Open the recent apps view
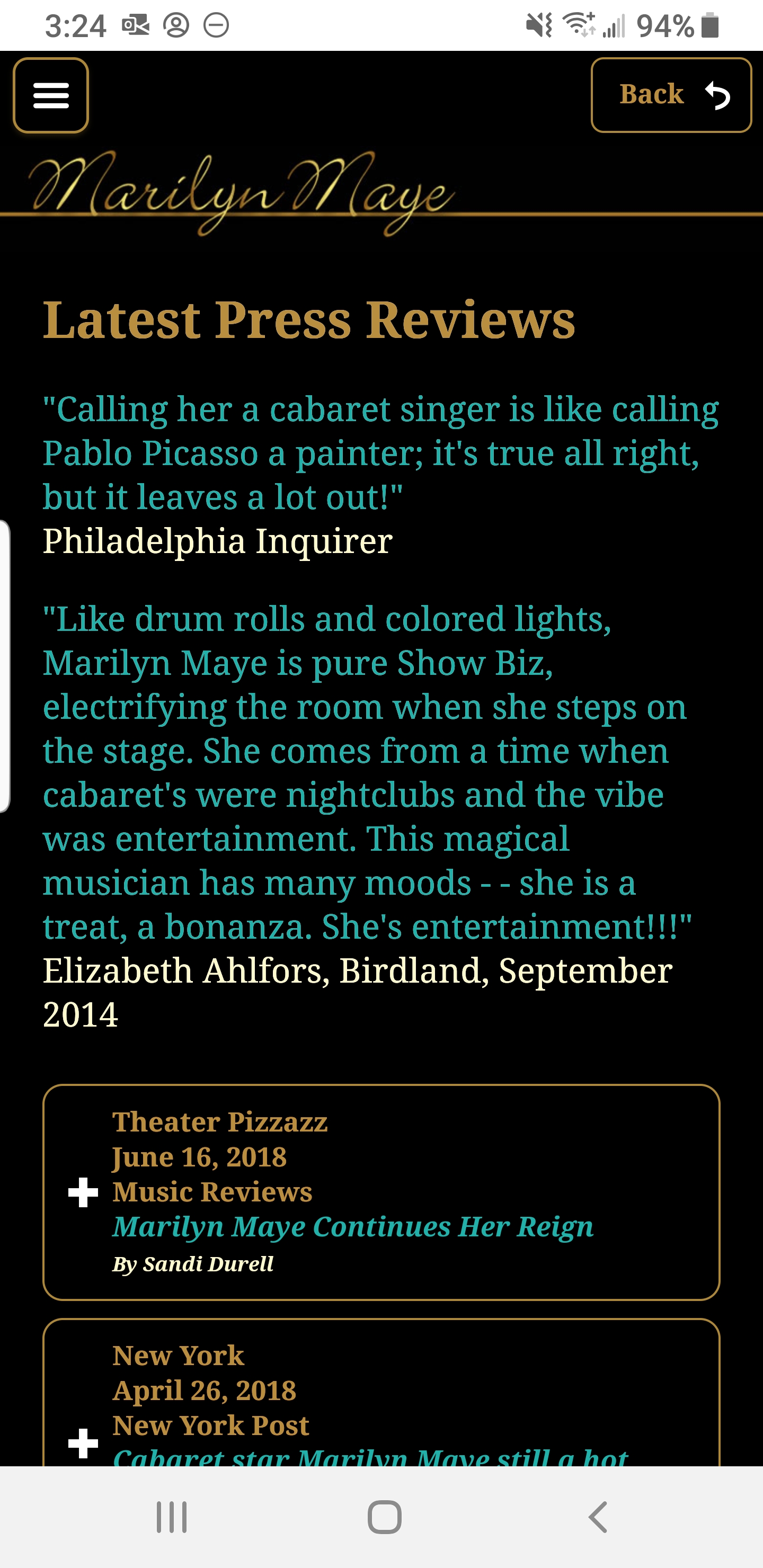Viewport: 763px width, 1568px height. pos(172,1517)
